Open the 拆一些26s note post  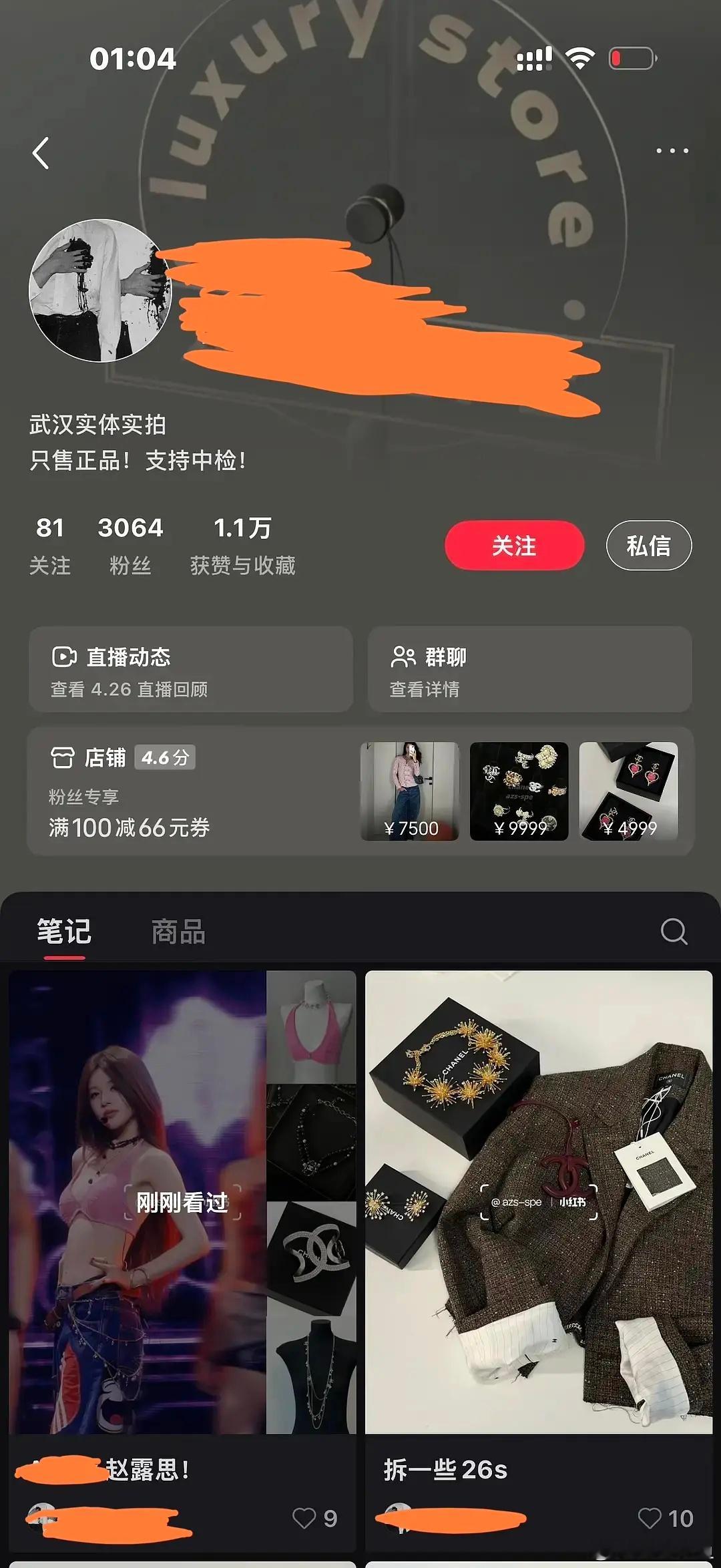pos(539,1202)
